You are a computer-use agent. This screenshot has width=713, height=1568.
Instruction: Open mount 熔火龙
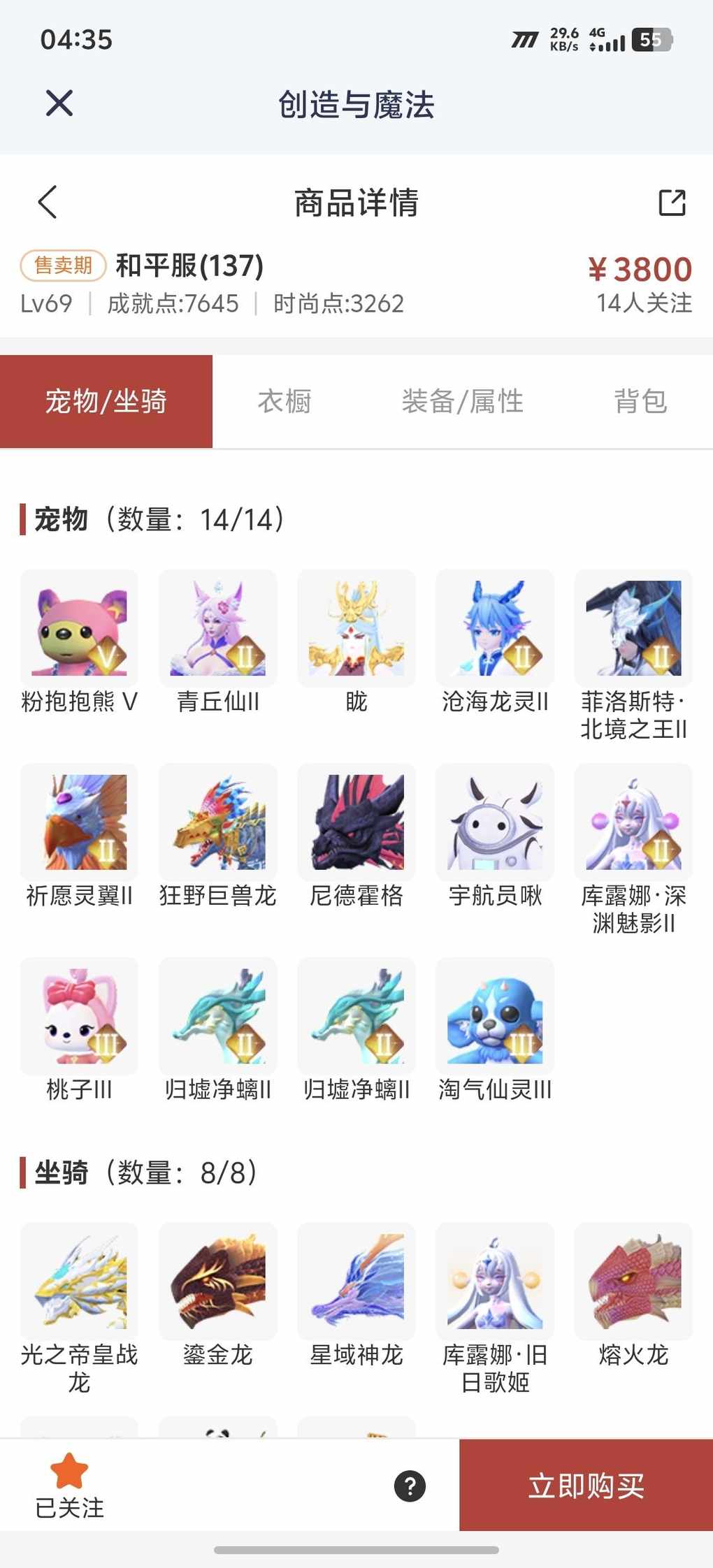pyautogui.click(x=633, y=1281)
